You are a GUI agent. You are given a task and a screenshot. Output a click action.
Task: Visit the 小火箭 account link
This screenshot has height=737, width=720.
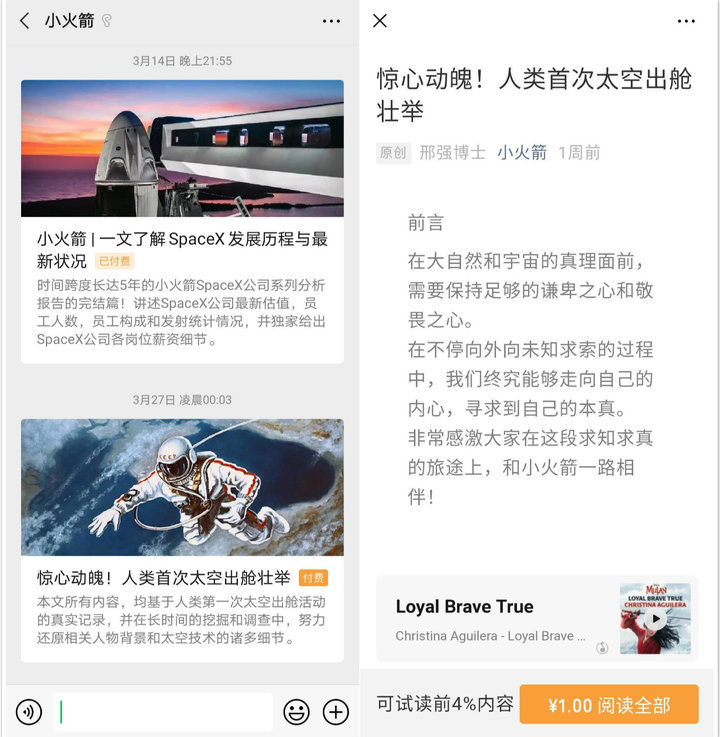coord(522,153)
